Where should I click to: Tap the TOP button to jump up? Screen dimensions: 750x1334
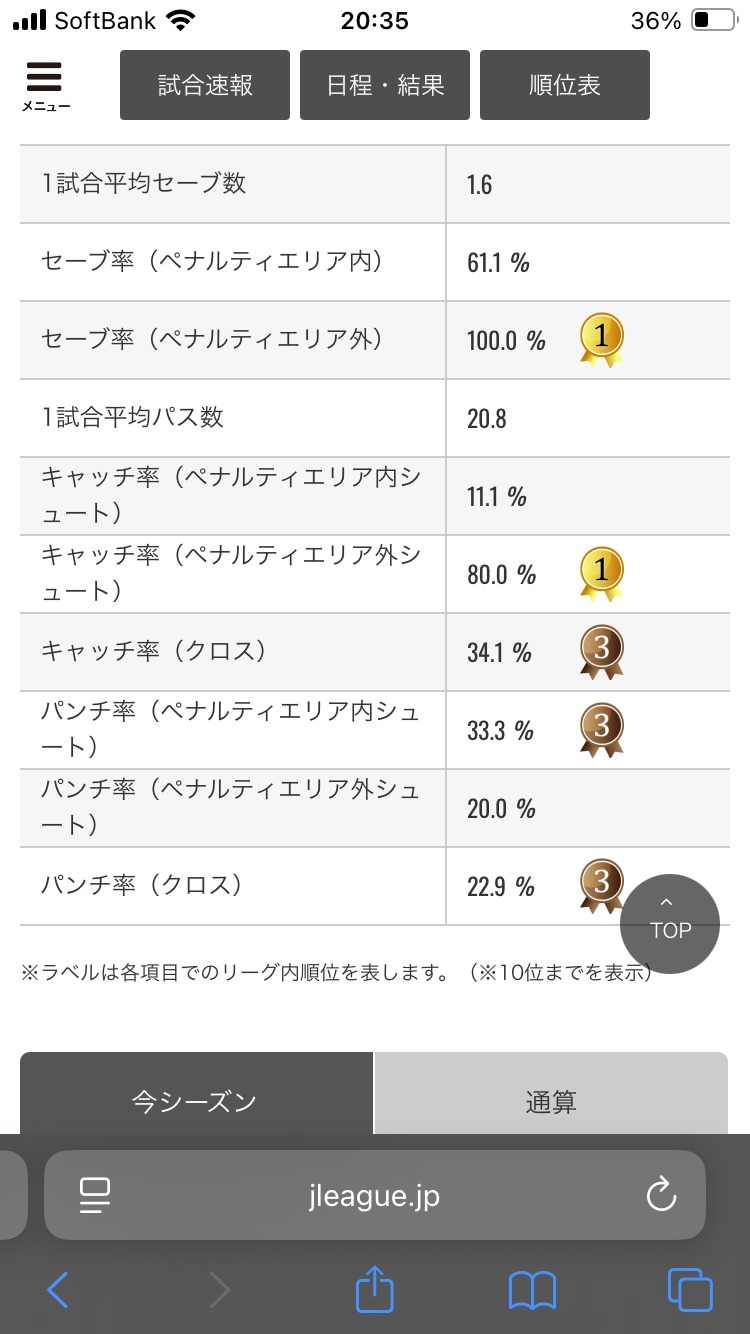pos(670,924)
